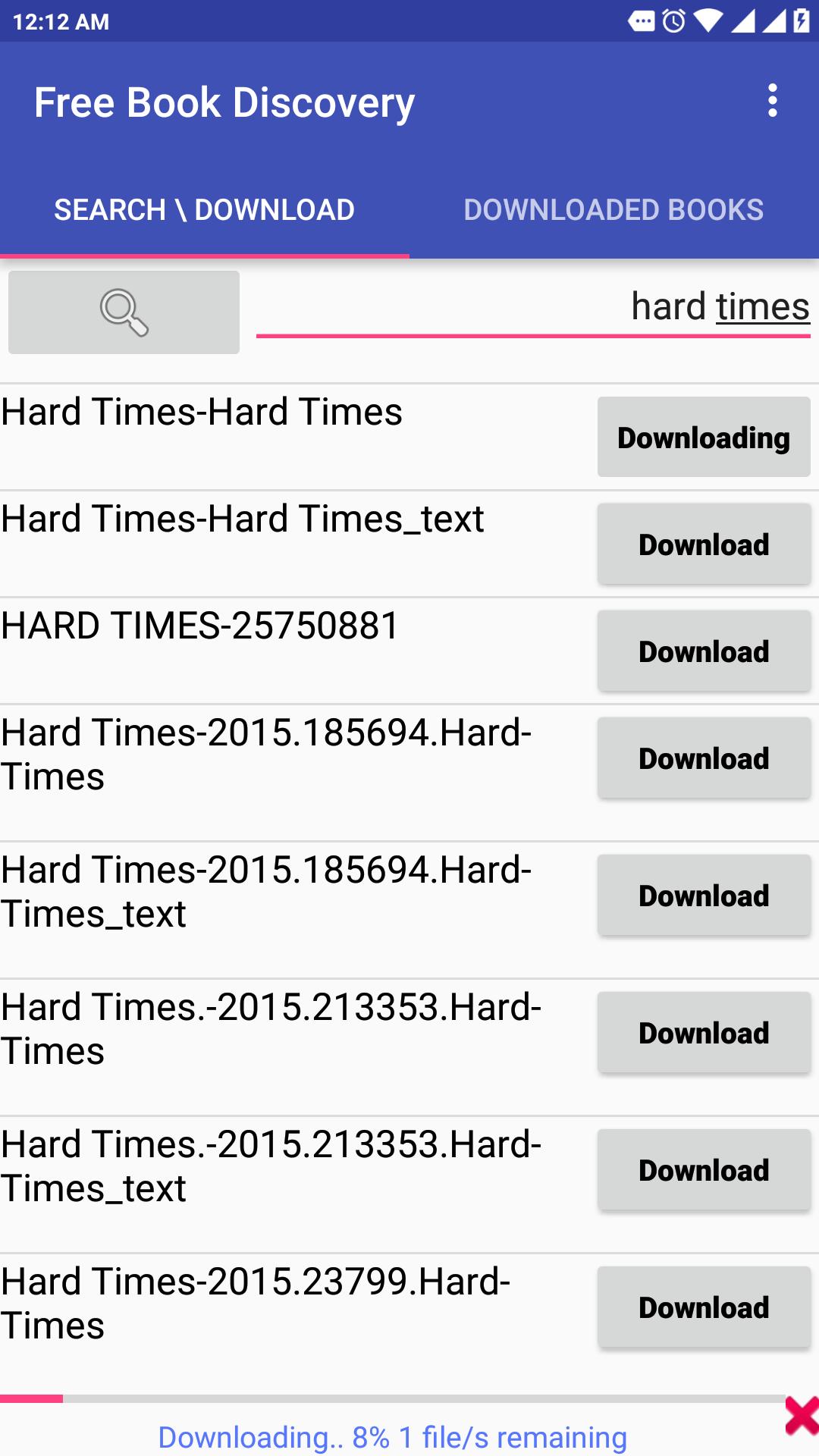Open the overflow menu

(x=772, y=101)
